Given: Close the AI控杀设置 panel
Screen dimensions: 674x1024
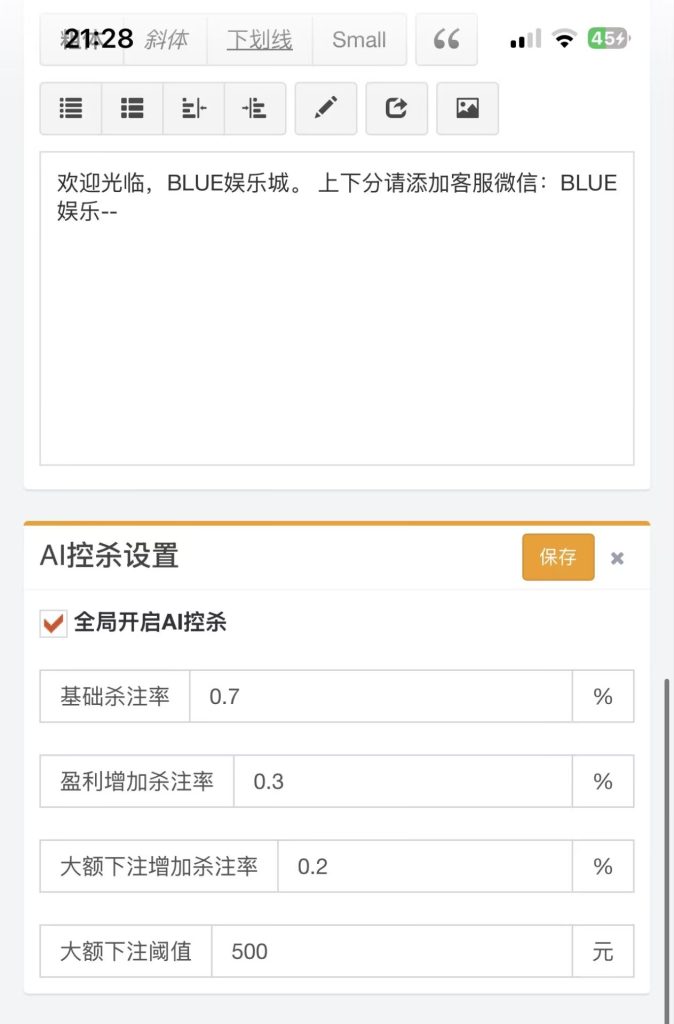Looking at the screenshot, I should [x=617, y=558].
